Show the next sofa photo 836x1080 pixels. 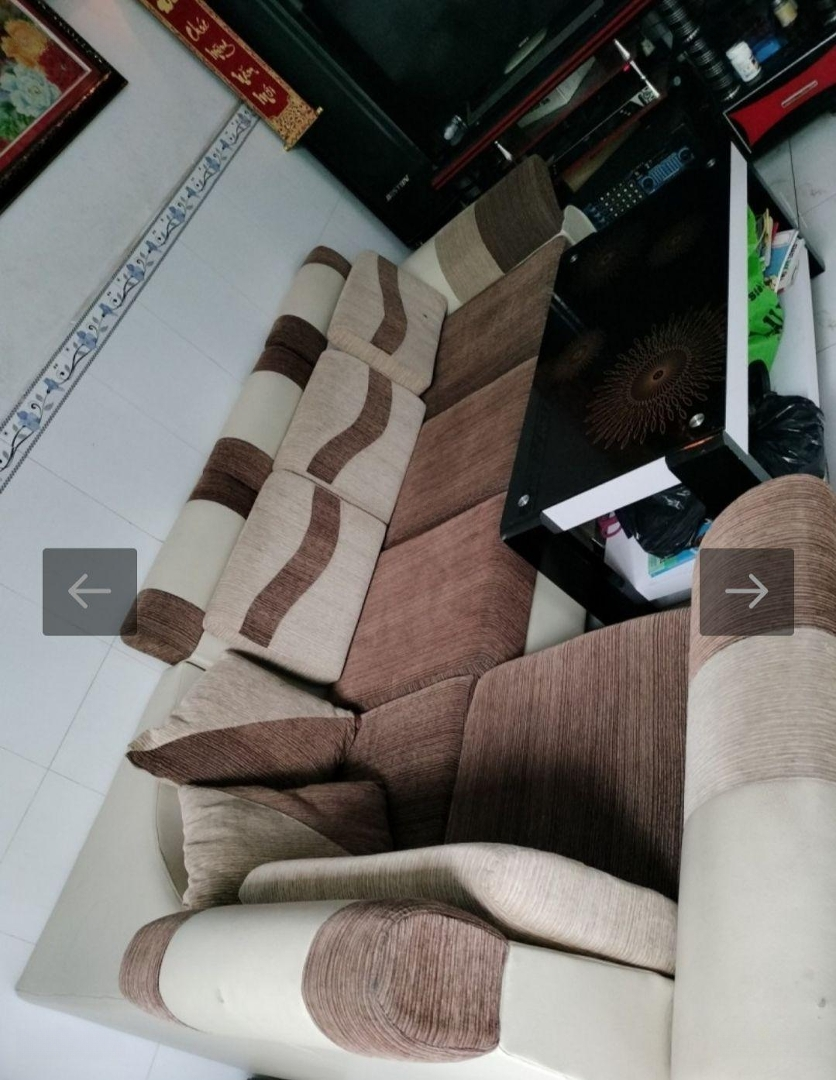pyautogui.click(x=746, y=591)
